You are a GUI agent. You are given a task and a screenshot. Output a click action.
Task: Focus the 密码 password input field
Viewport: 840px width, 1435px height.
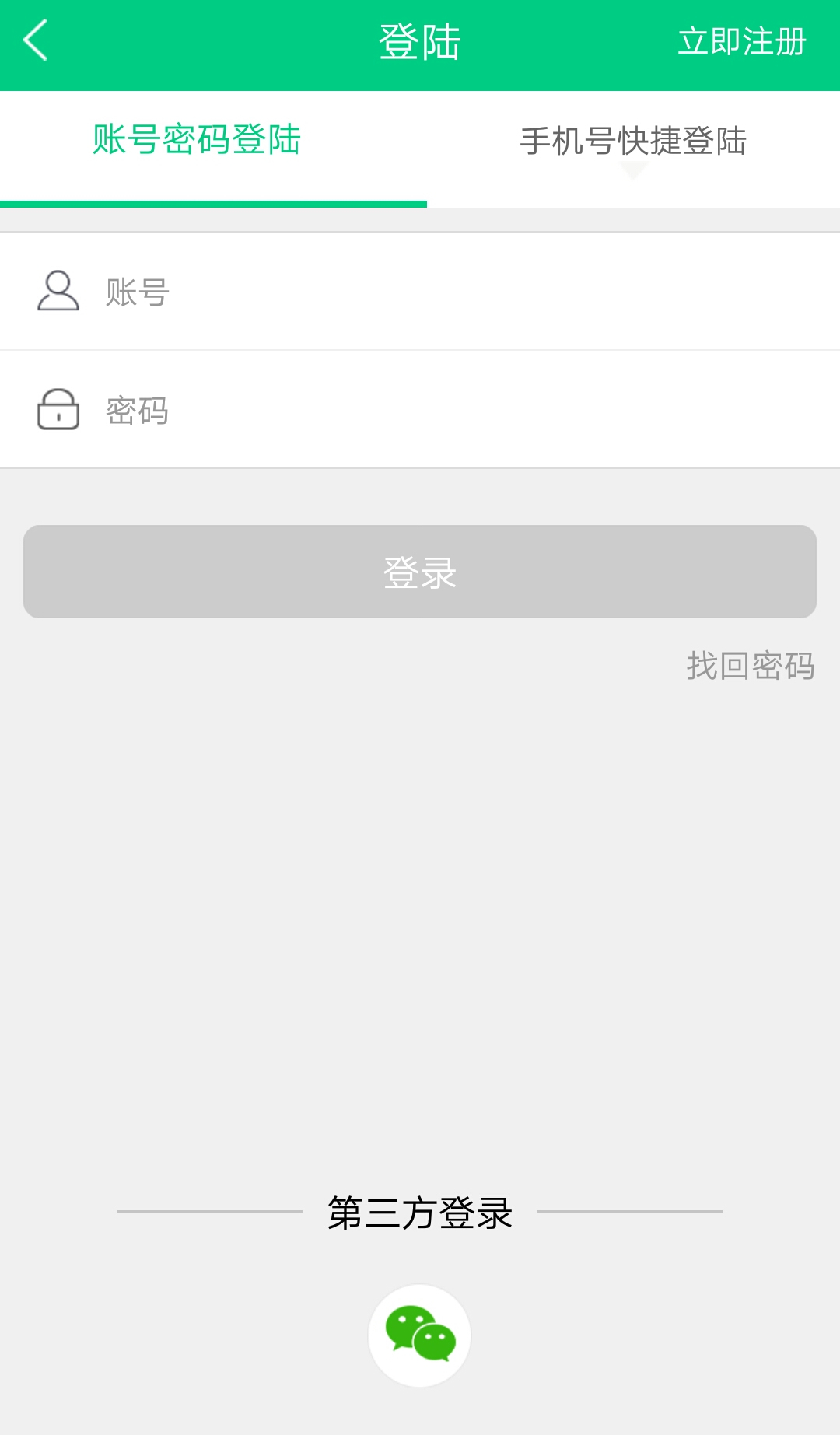click(x=311, y=411)
